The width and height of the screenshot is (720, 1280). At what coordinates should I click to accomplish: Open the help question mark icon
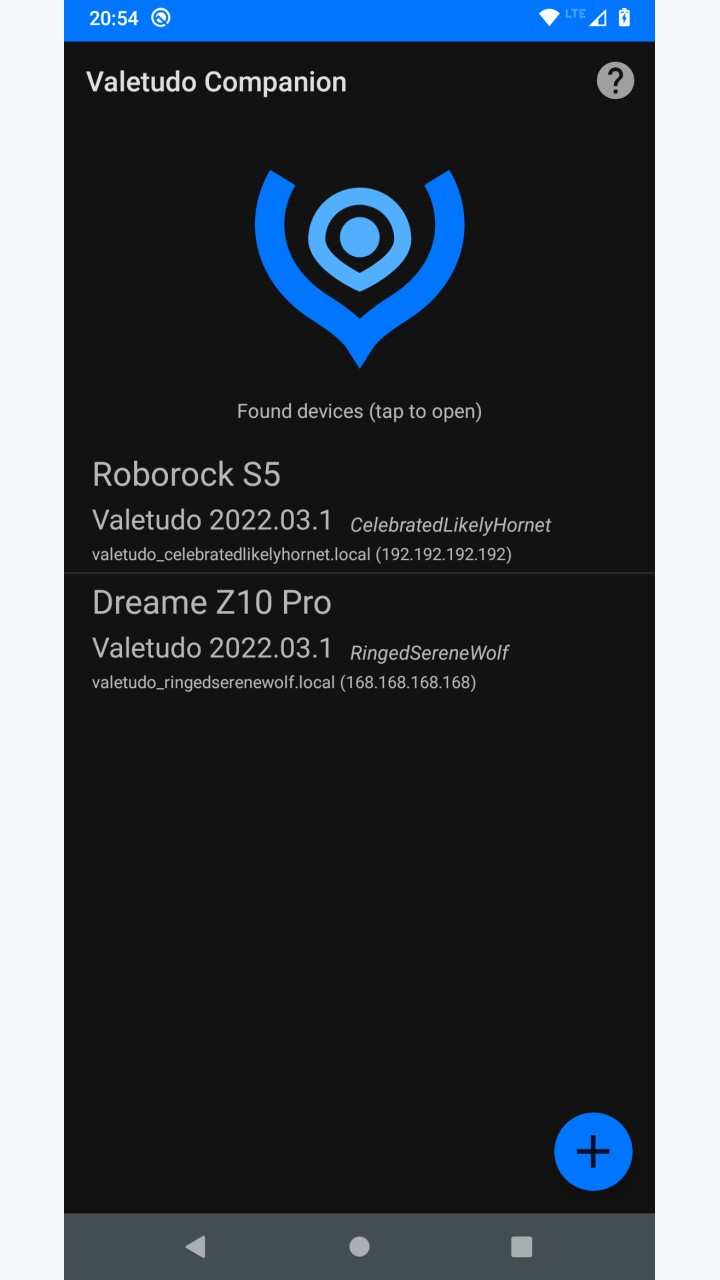[x=615, y=81]
